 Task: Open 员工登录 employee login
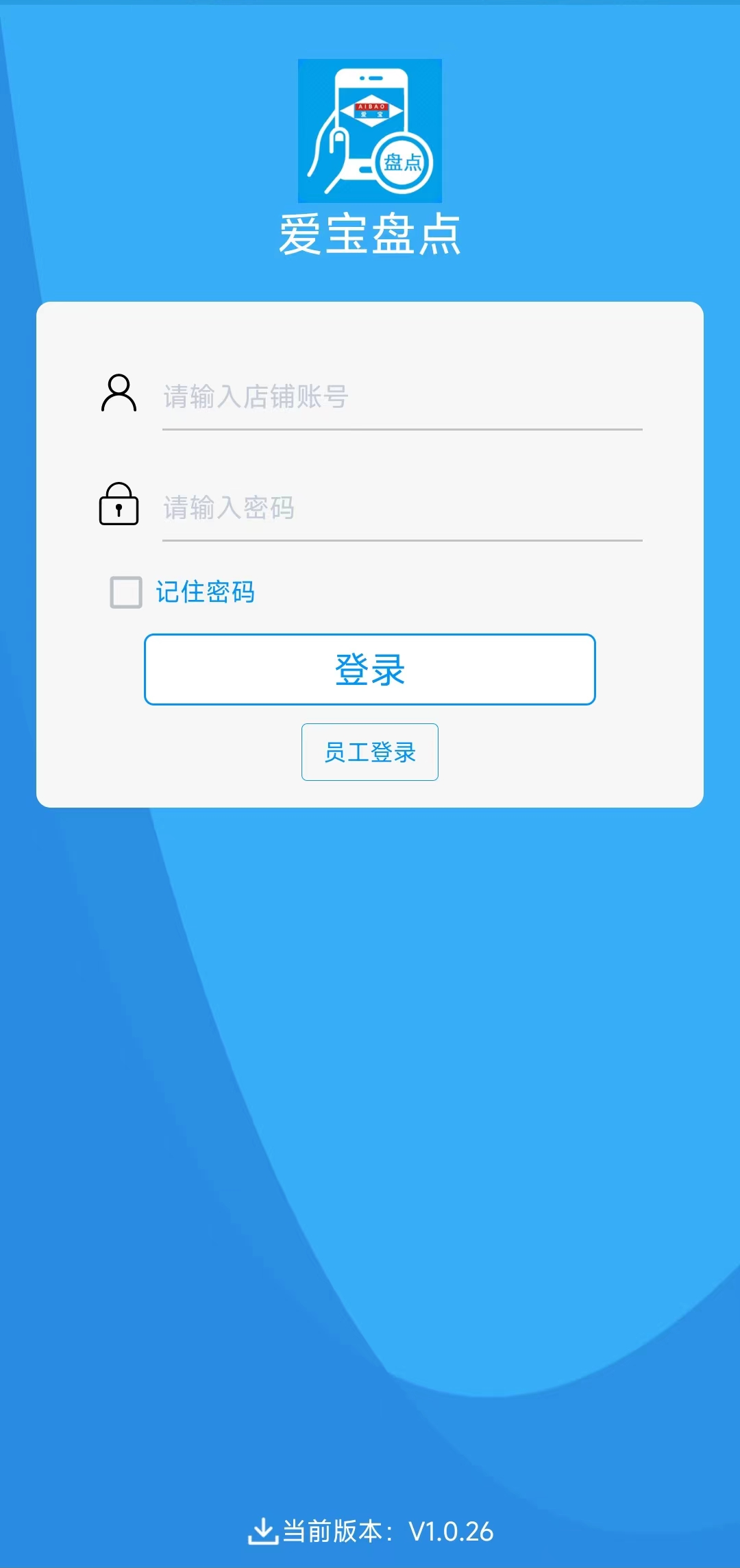pyautogui.click(x=370, y=752)
